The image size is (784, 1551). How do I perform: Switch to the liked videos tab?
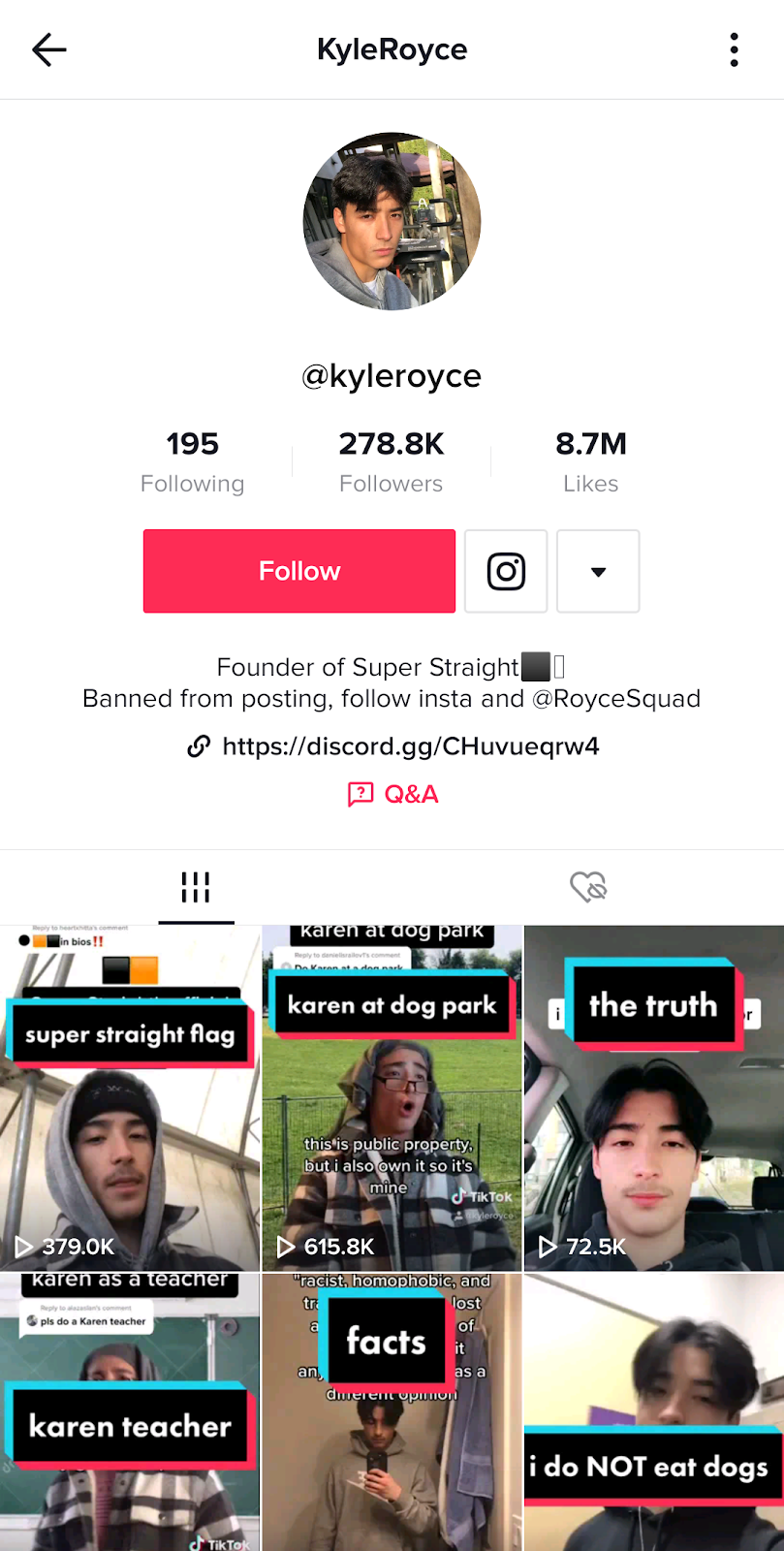coord(588,887)
